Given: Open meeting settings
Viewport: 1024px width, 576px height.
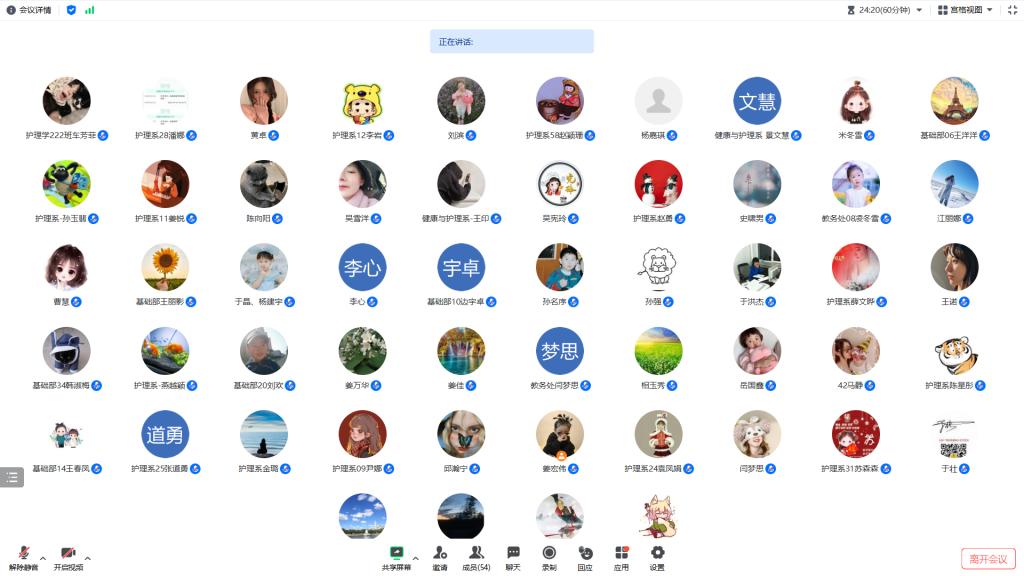Looking at the screenshot, I should [x=657, y=557].
